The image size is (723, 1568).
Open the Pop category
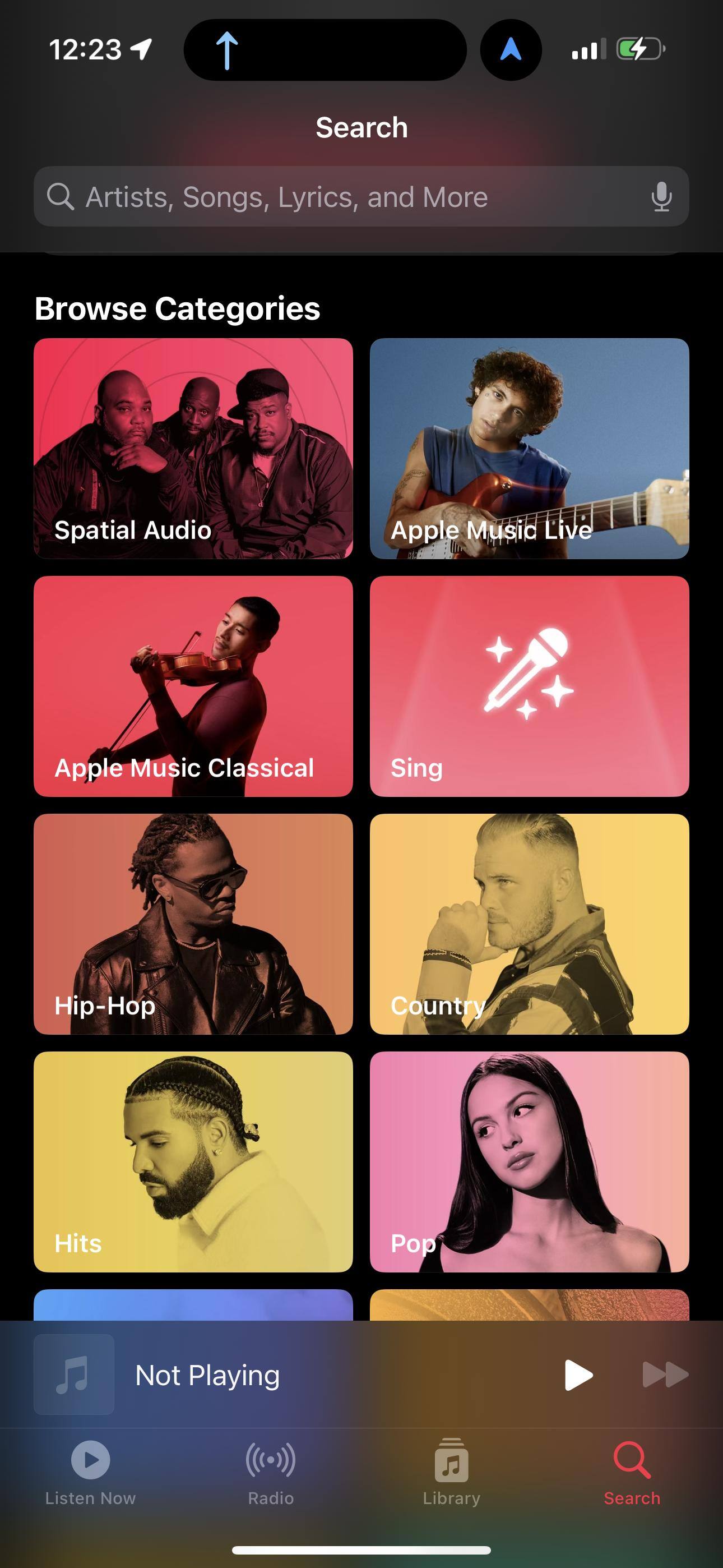tap(529, 1161)
